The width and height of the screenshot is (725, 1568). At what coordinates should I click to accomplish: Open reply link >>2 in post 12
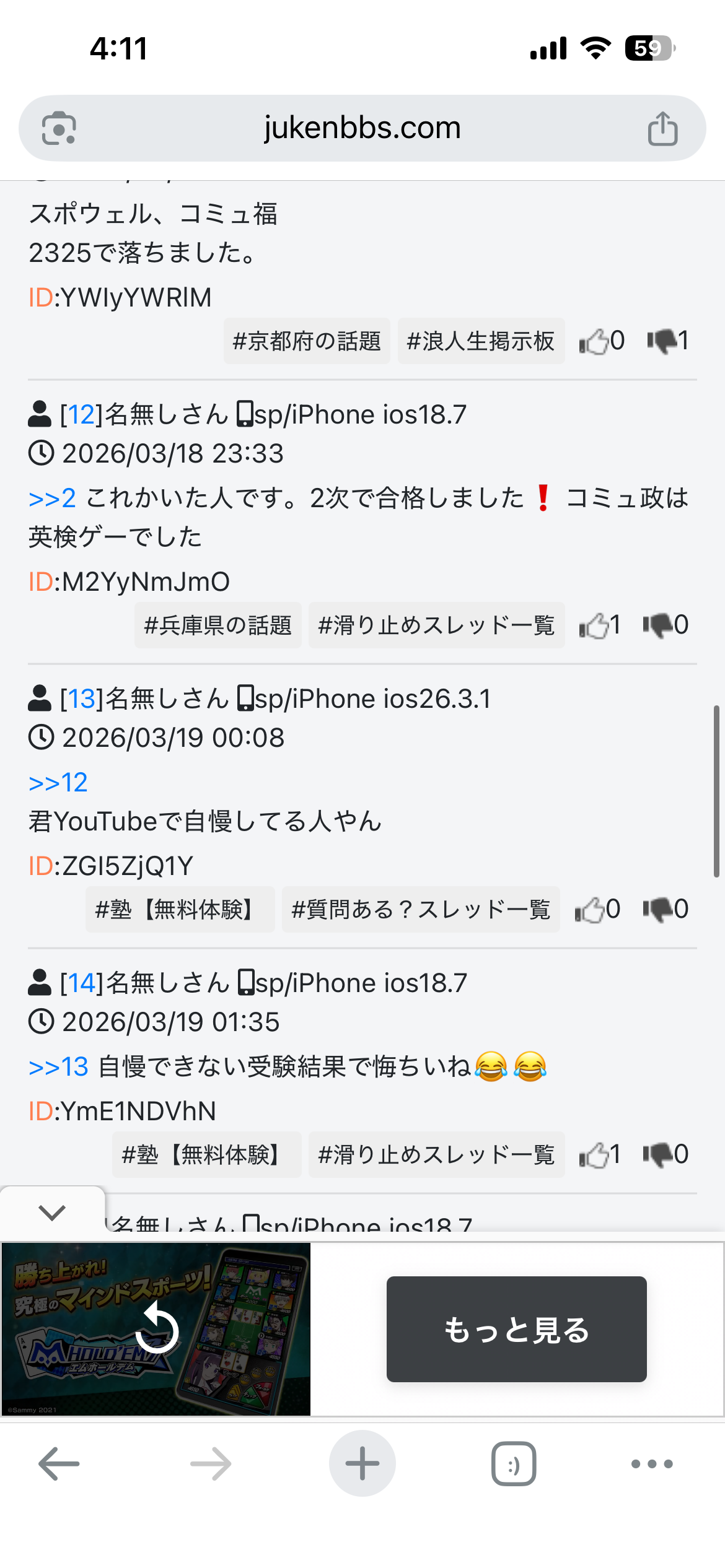52,499
